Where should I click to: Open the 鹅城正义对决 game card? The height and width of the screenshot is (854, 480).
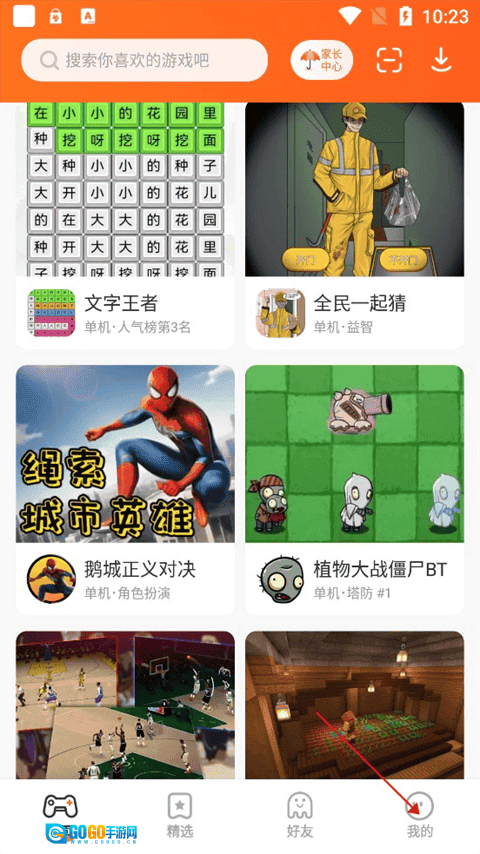coord(125,490)
